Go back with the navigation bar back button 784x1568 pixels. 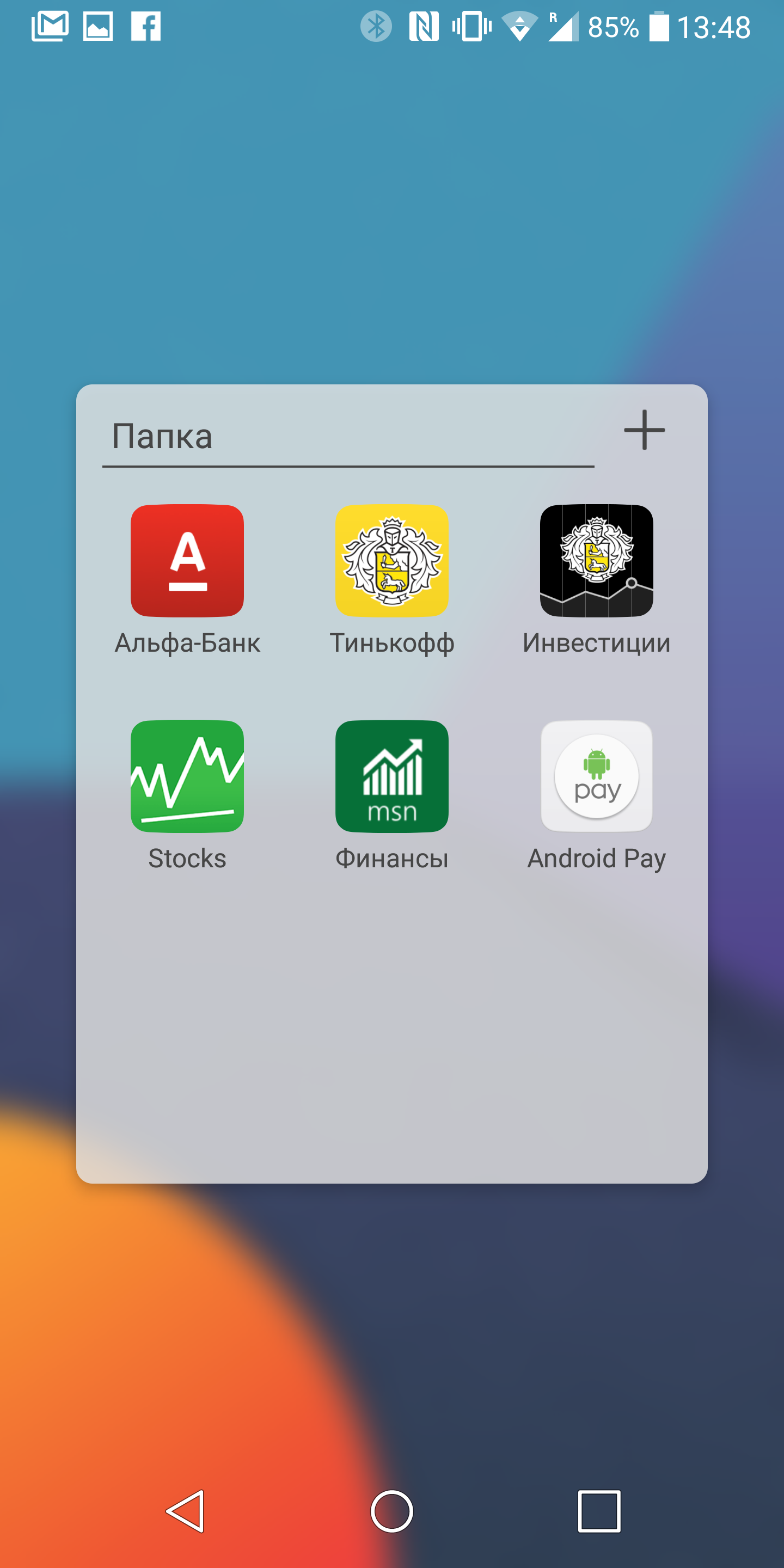(x=185, y=1511)
